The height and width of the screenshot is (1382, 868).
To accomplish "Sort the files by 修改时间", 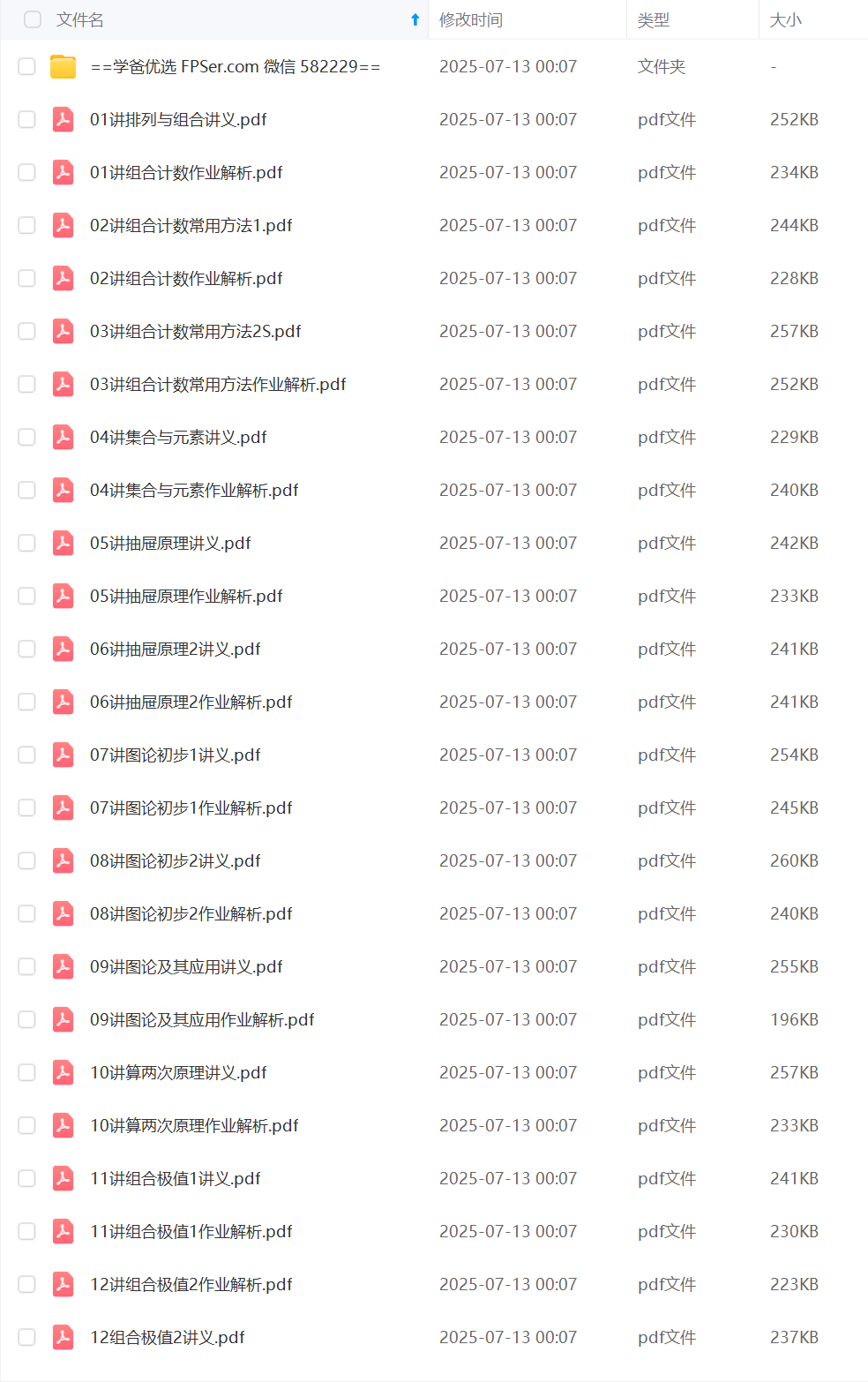I will click(471, 19).
